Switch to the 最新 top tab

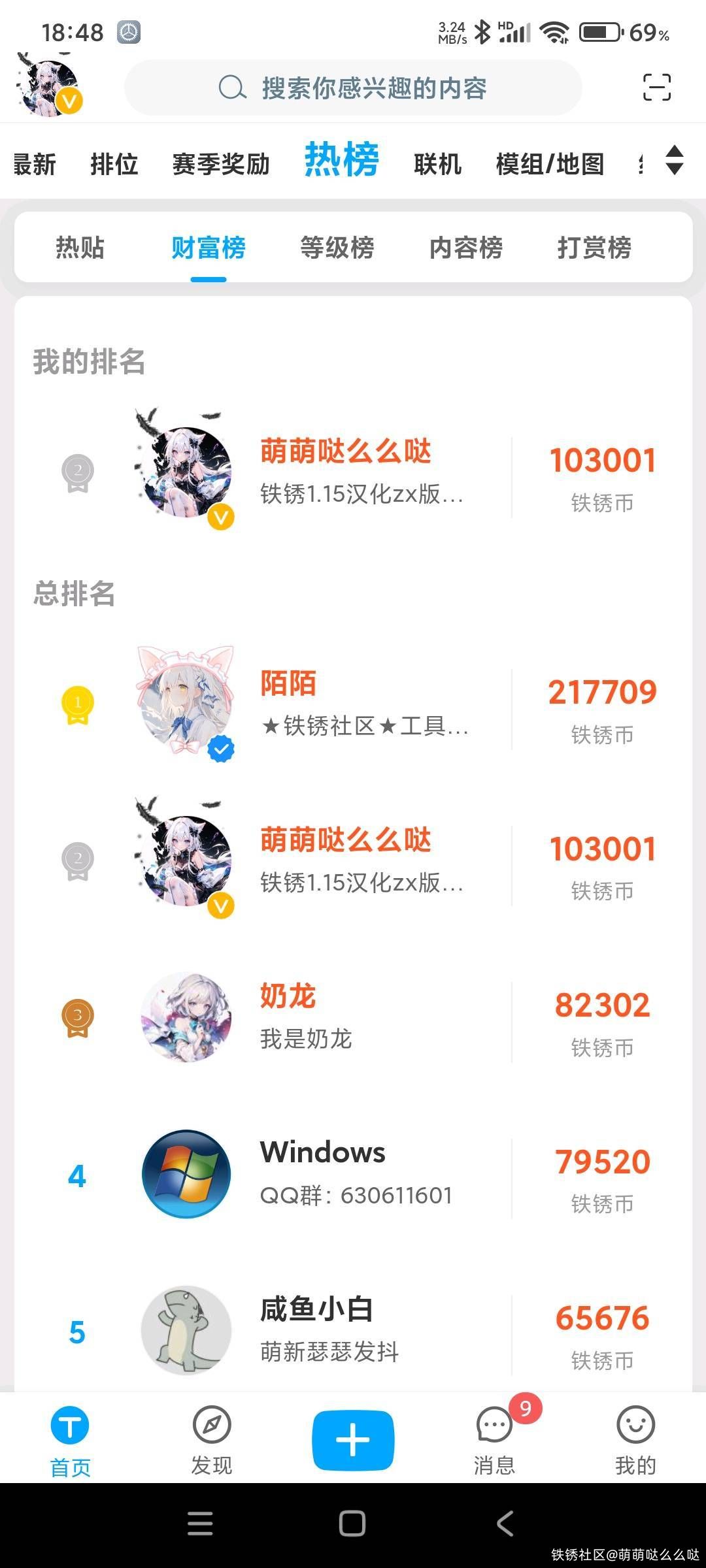coord(34,164)
